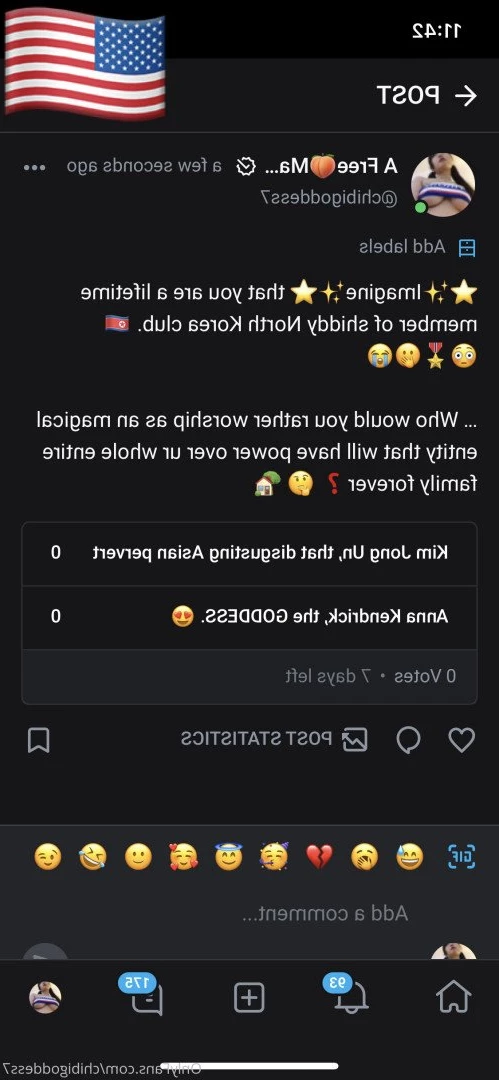Screen dimensions: 499x1080
Task: Vote for the GODDESS poll option
Action: 250,616
